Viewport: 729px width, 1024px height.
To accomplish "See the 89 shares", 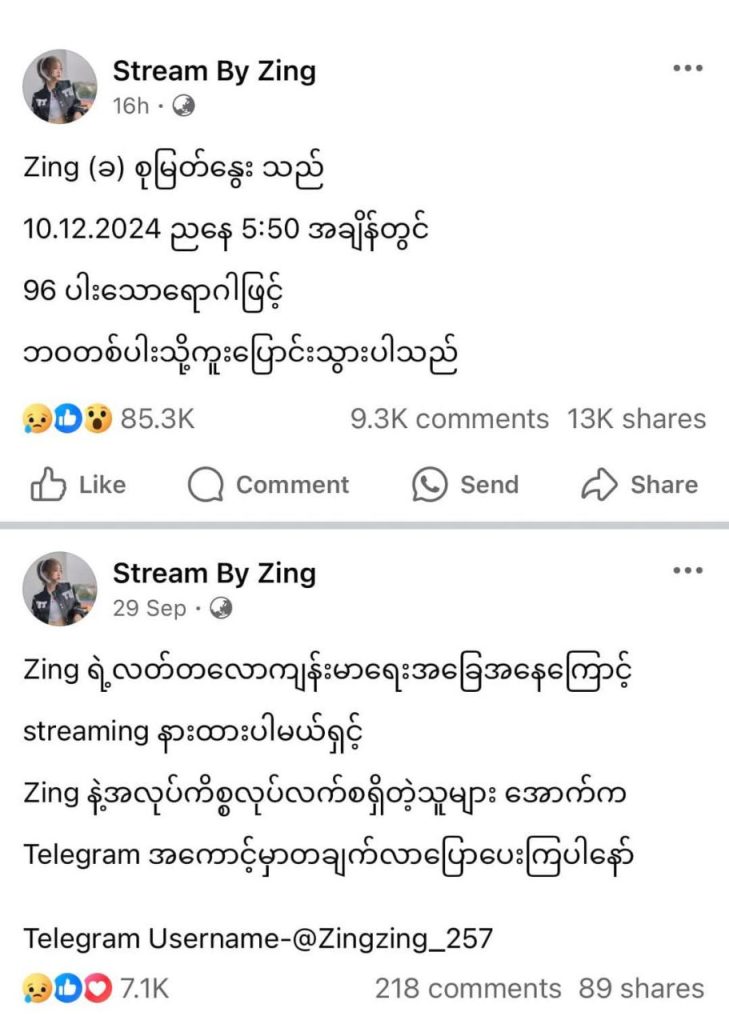I will click(x=641, y=989).
